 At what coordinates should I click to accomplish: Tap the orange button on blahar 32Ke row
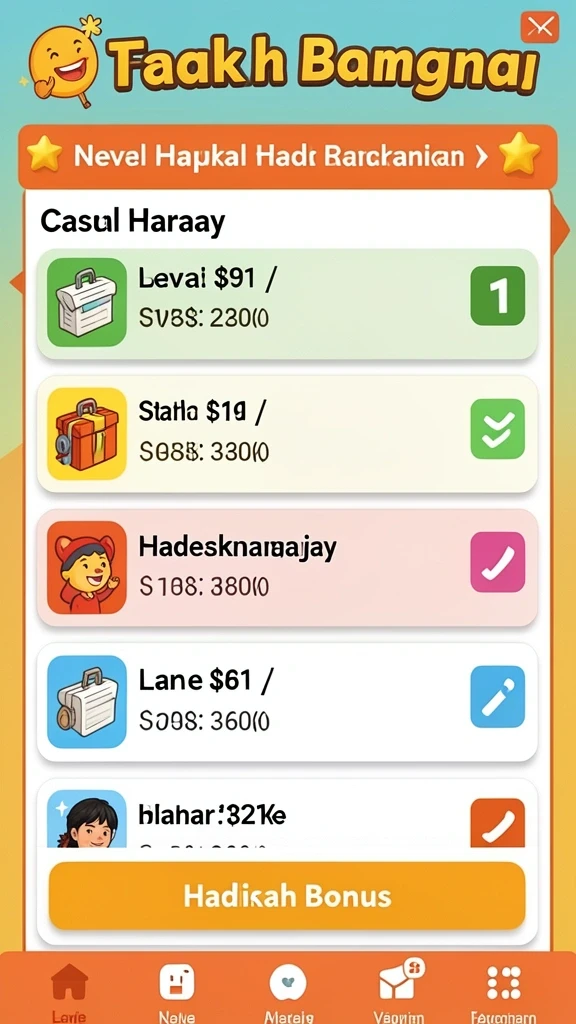tap(498, 823)
